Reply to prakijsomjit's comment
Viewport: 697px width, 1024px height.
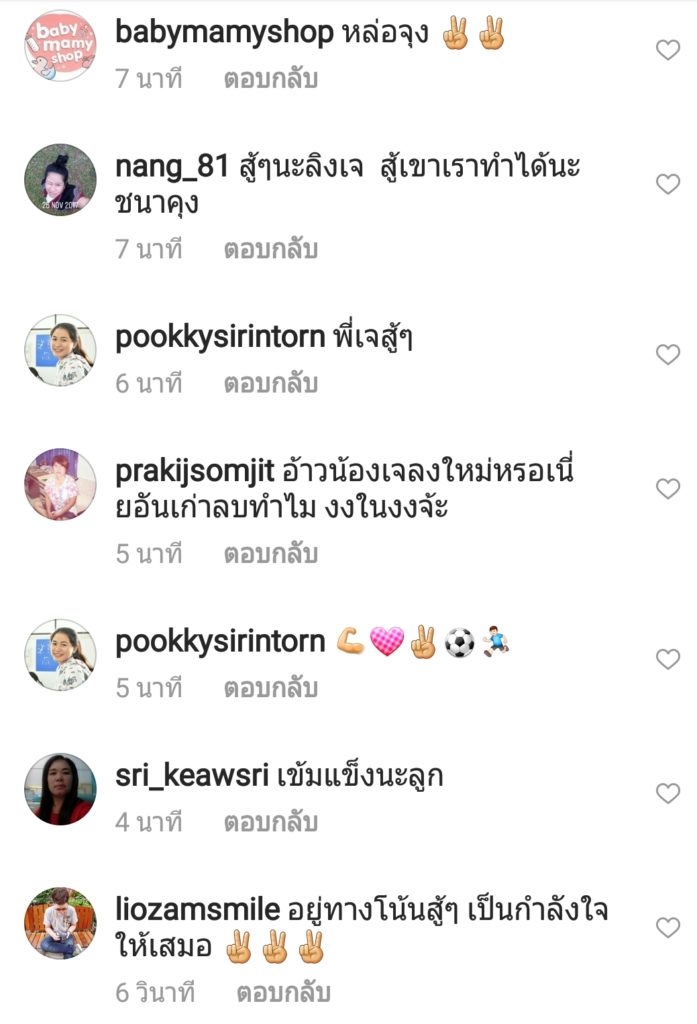click(x=270, y=553)
